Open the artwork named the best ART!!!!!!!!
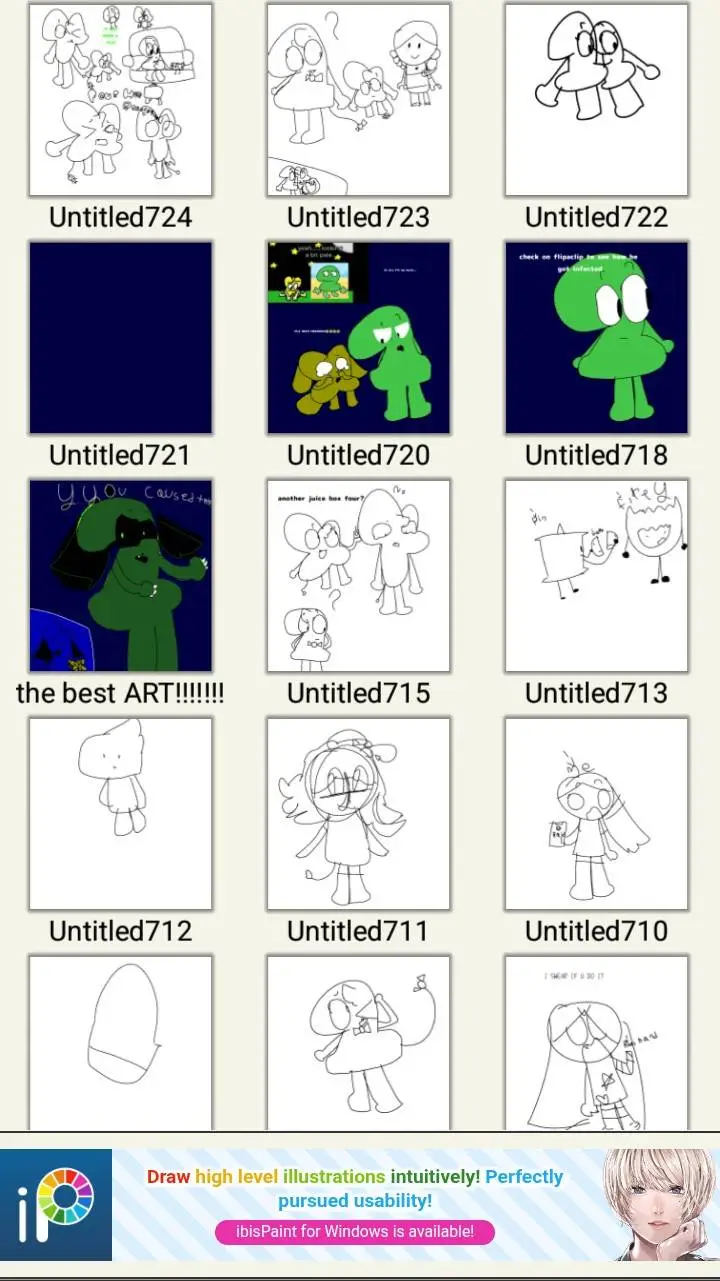 click(x=120, y=575)
